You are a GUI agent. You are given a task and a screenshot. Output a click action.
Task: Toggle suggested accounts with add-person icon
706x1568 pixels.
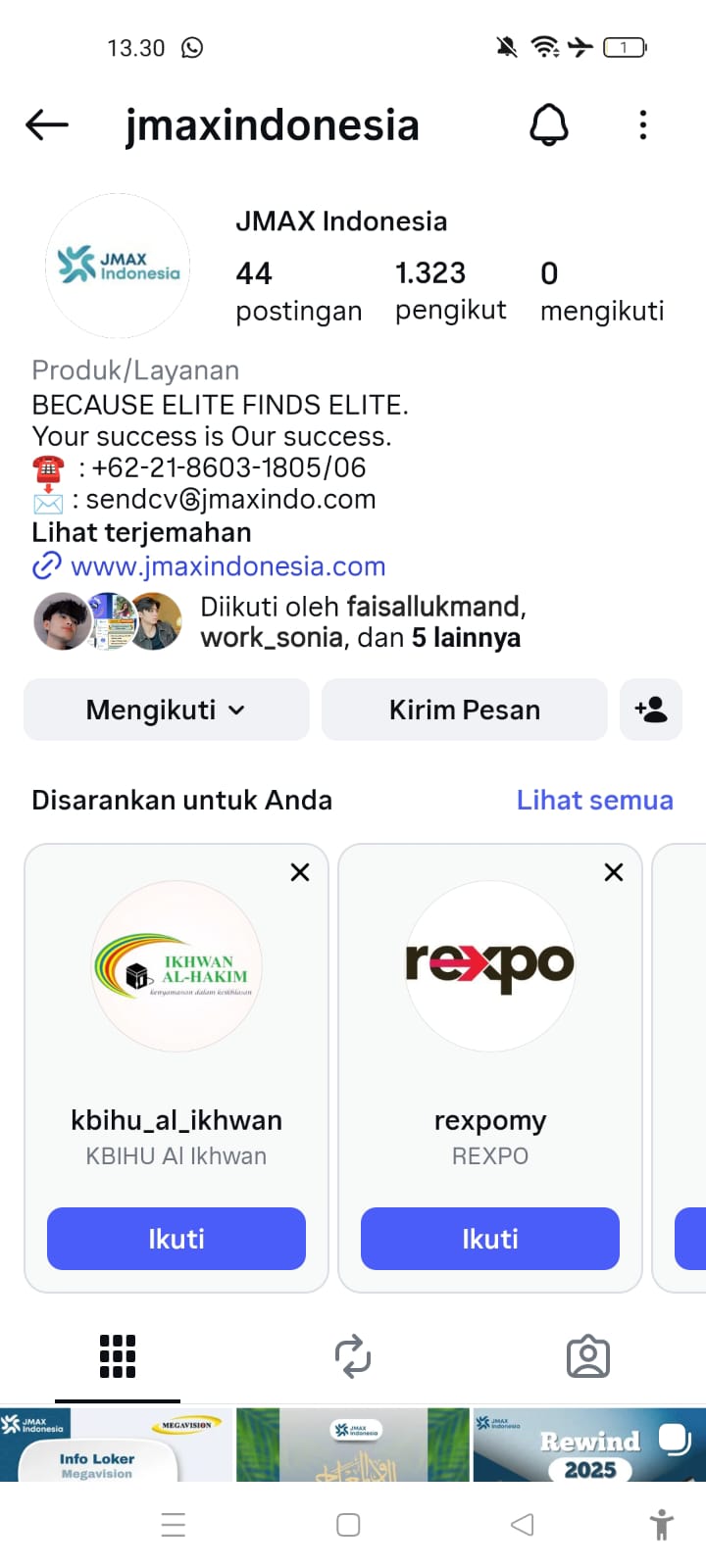coord(651,710)
